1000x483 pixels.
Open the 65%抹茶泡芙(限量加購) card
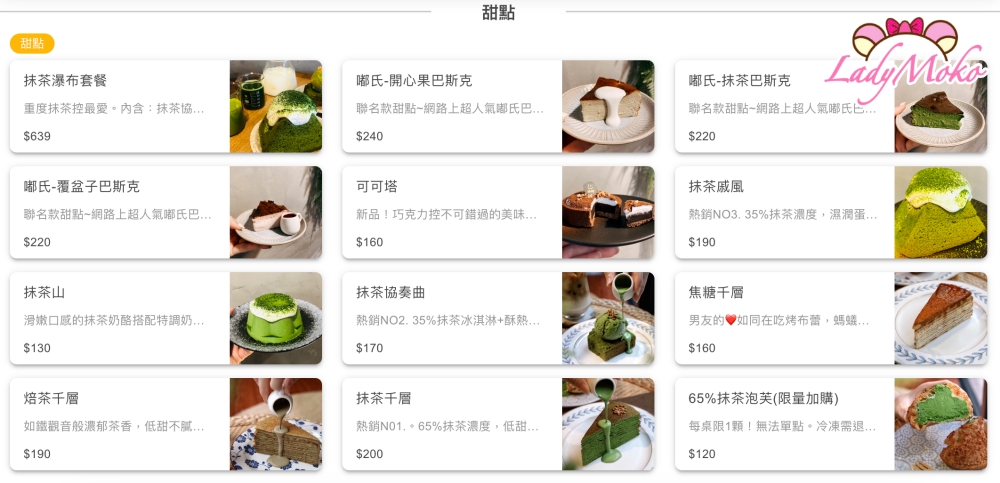(x=830, y=424)
